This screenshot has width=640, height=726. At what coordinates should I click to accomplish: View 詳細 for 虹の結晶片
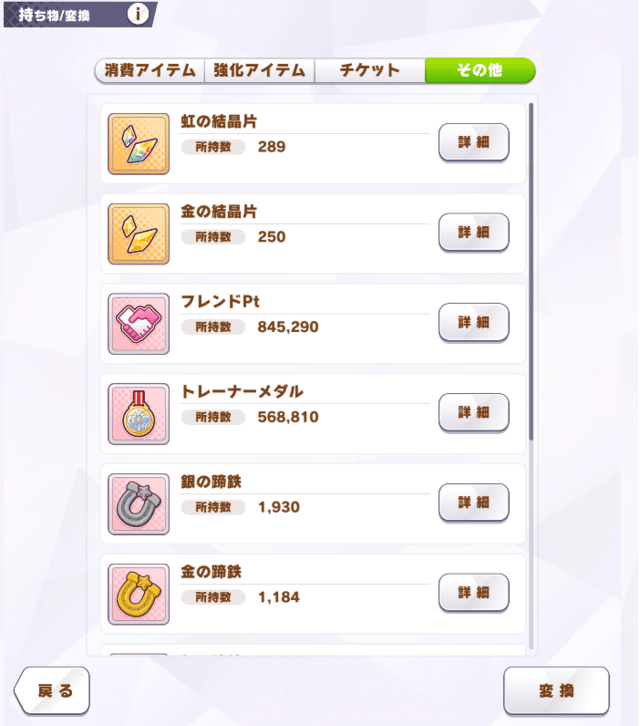pos(473,142)
